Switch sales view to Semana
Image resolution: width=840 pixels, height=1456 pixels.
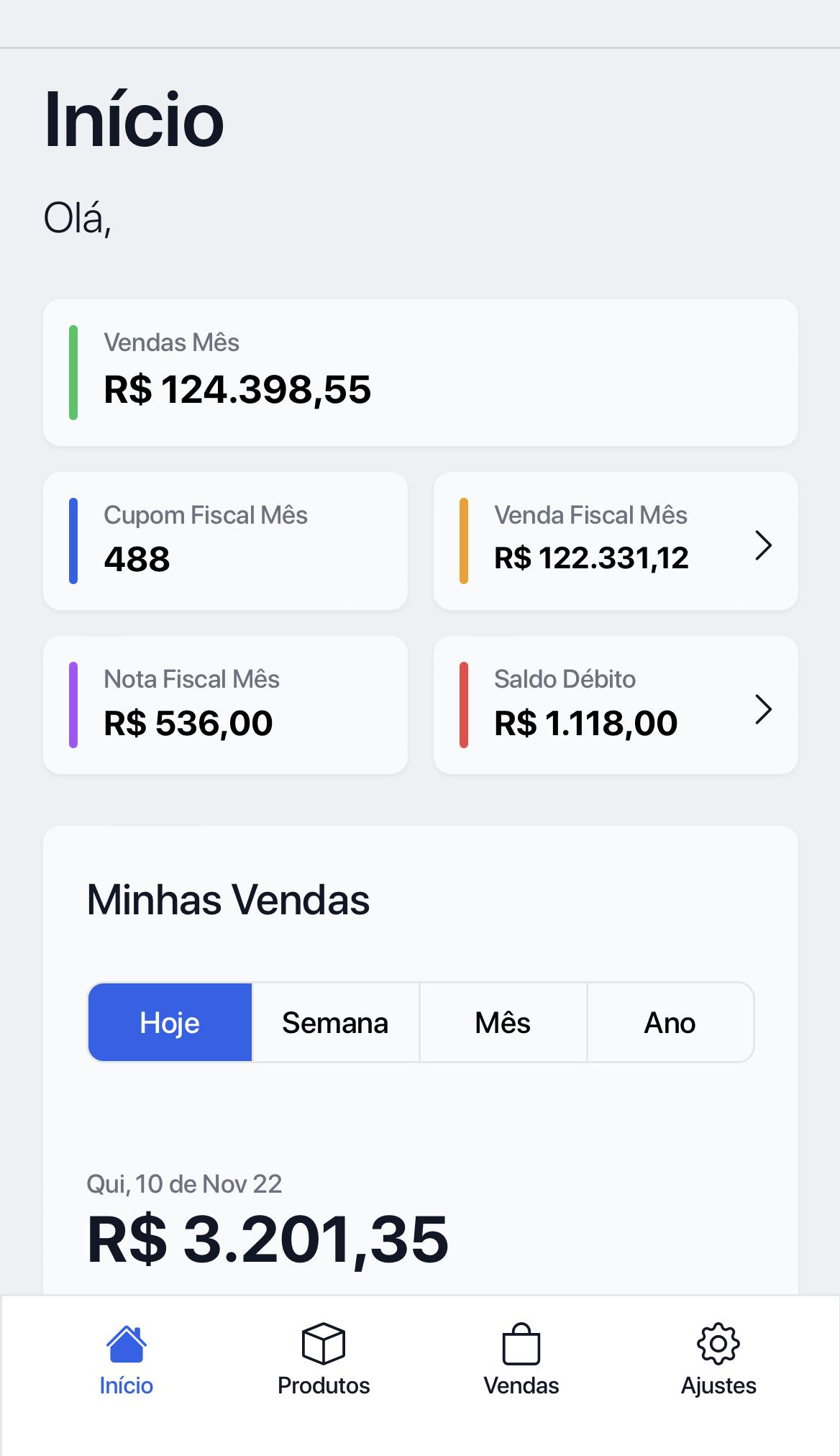pyautogui.click(x=335, y=1022)
